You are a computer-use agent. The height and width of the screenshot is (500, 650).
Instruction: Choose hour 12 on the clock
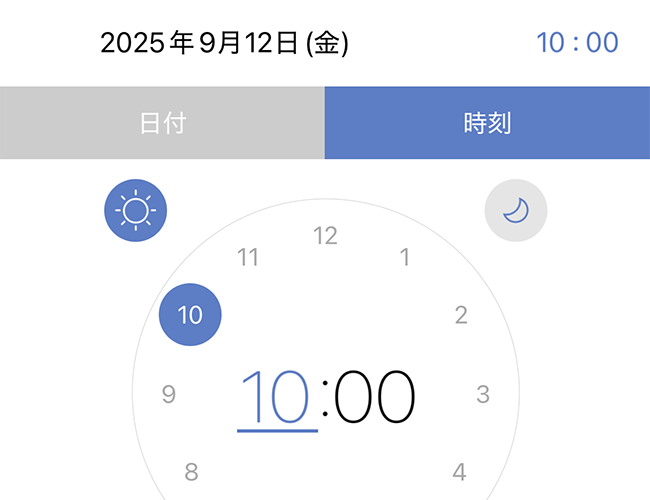[325, 236]
